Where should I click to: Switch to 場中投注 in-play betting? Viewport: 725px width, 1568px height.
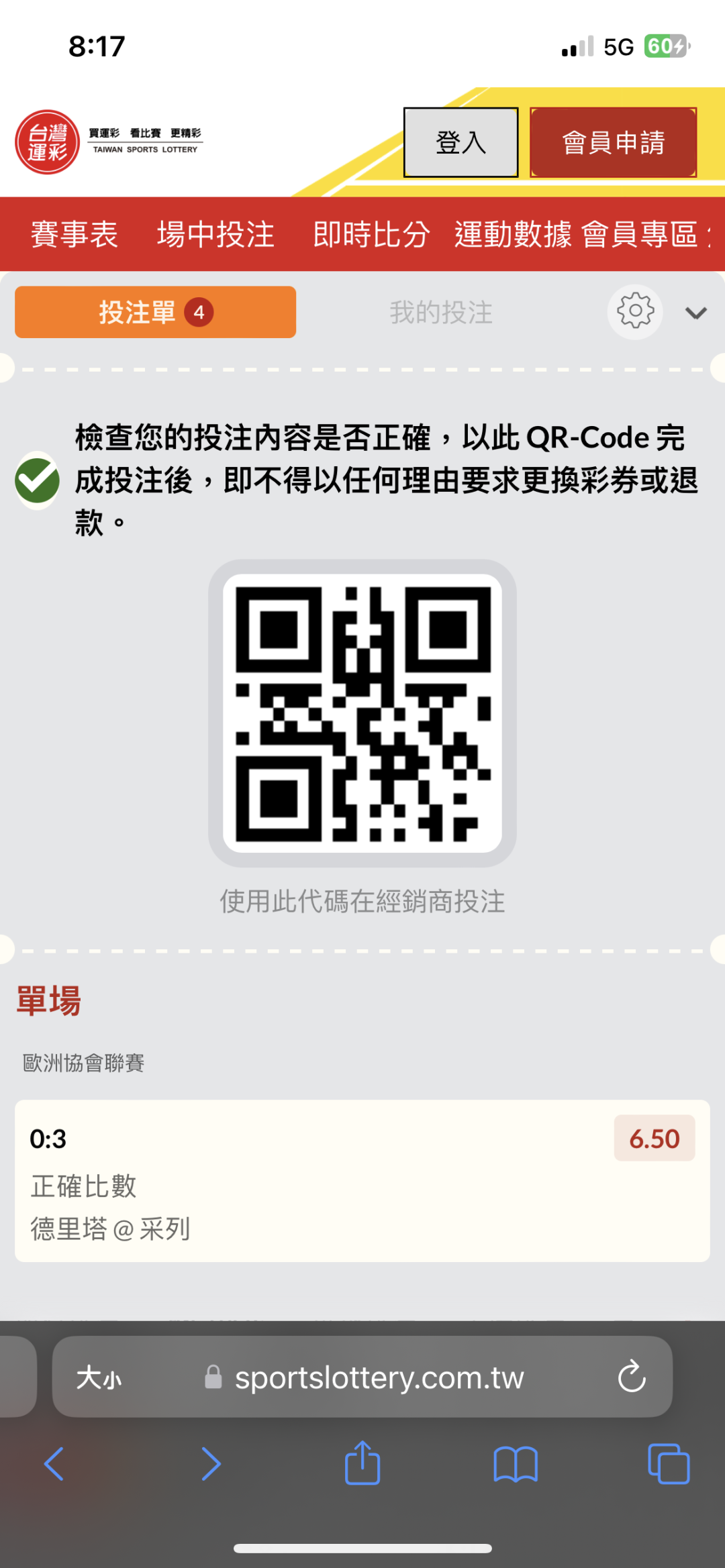click(215, 234)
